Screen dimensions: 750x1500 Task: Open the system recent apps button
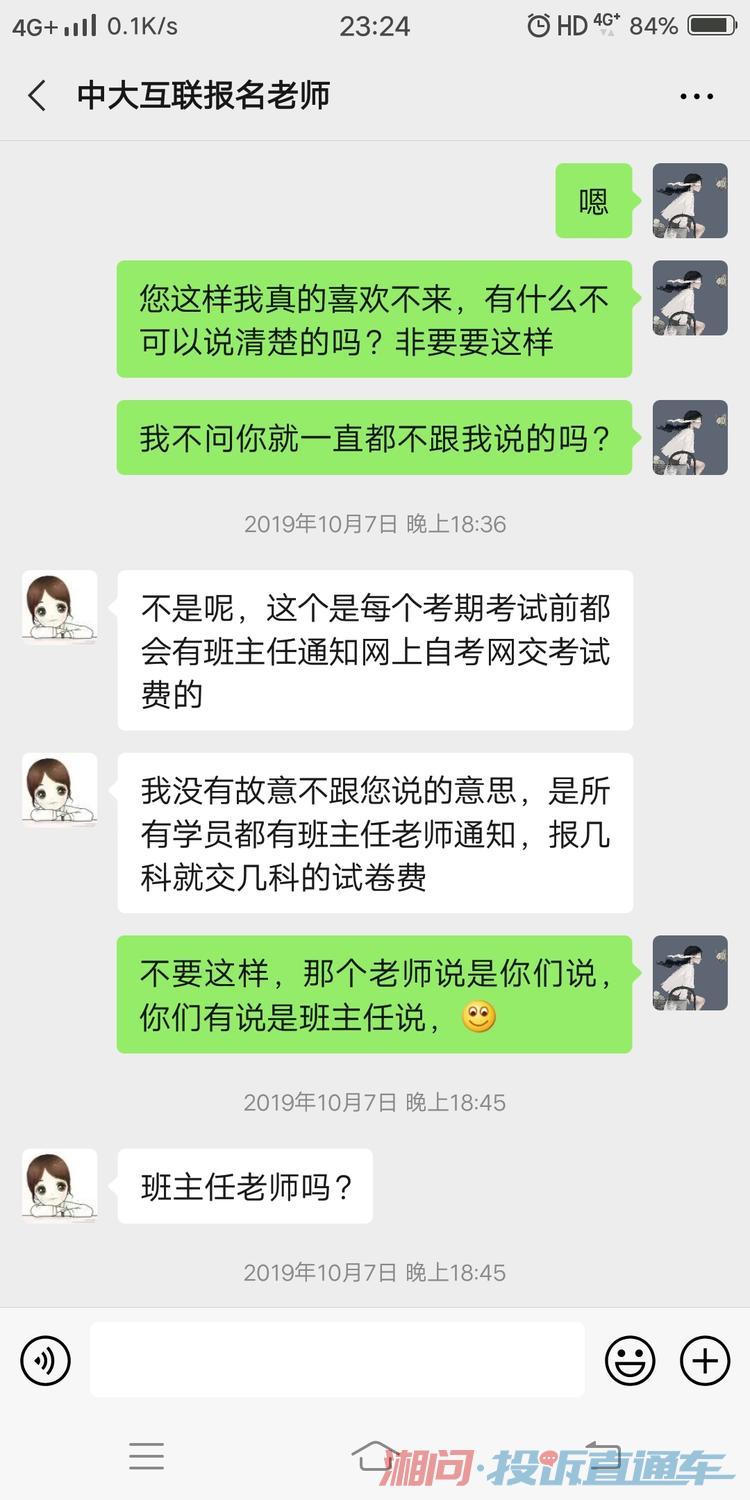[x=146, y=1455]
